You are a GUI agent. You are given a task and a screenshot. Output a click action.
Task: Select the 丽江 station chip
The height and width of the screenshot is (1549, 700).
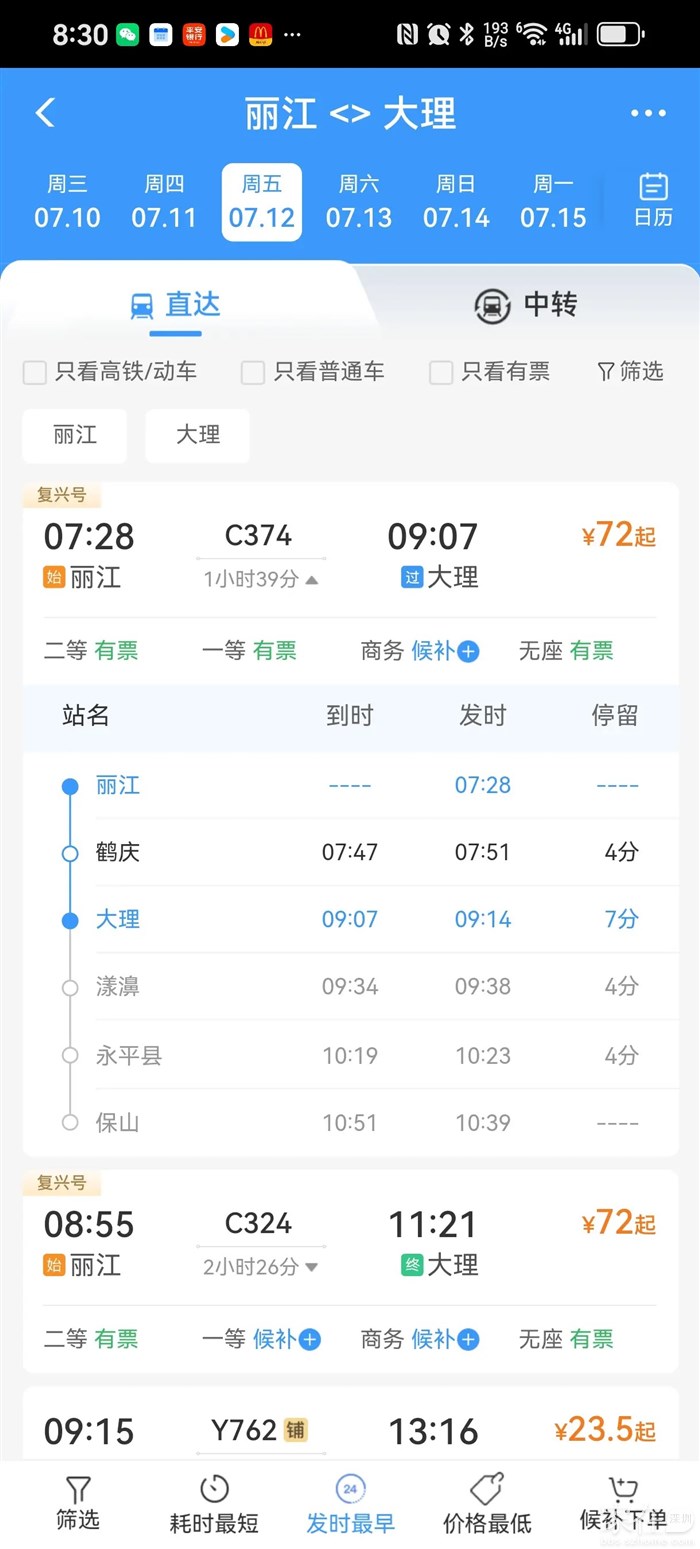75,435
